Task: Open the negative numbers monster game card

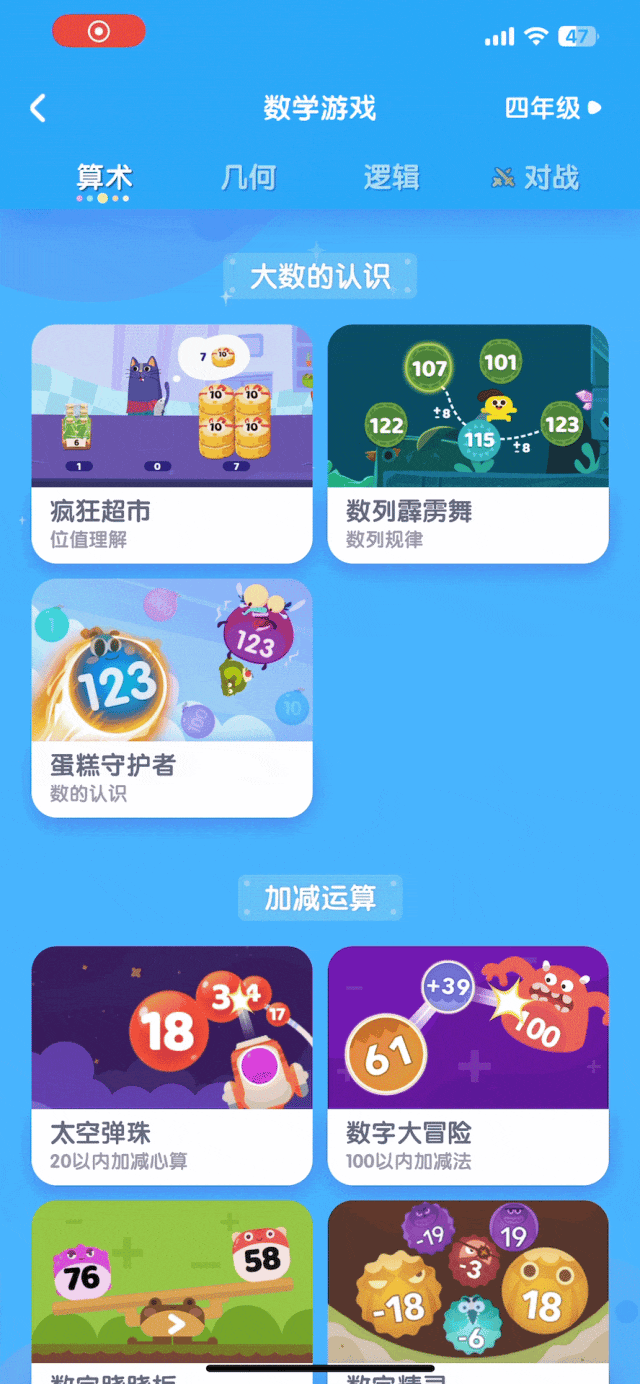Action: point(468,1292)
